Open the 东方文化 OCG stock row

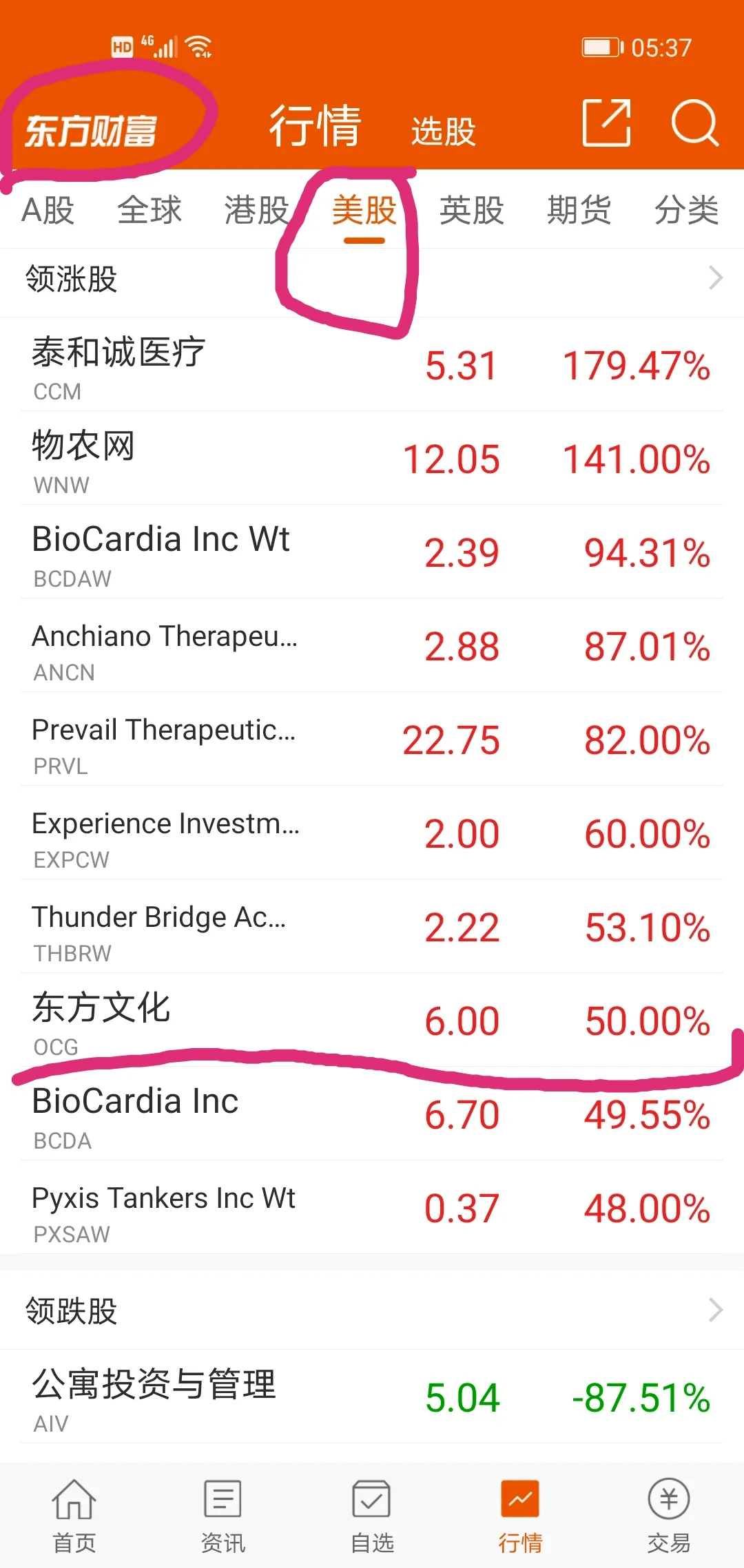click(372, 1021)
